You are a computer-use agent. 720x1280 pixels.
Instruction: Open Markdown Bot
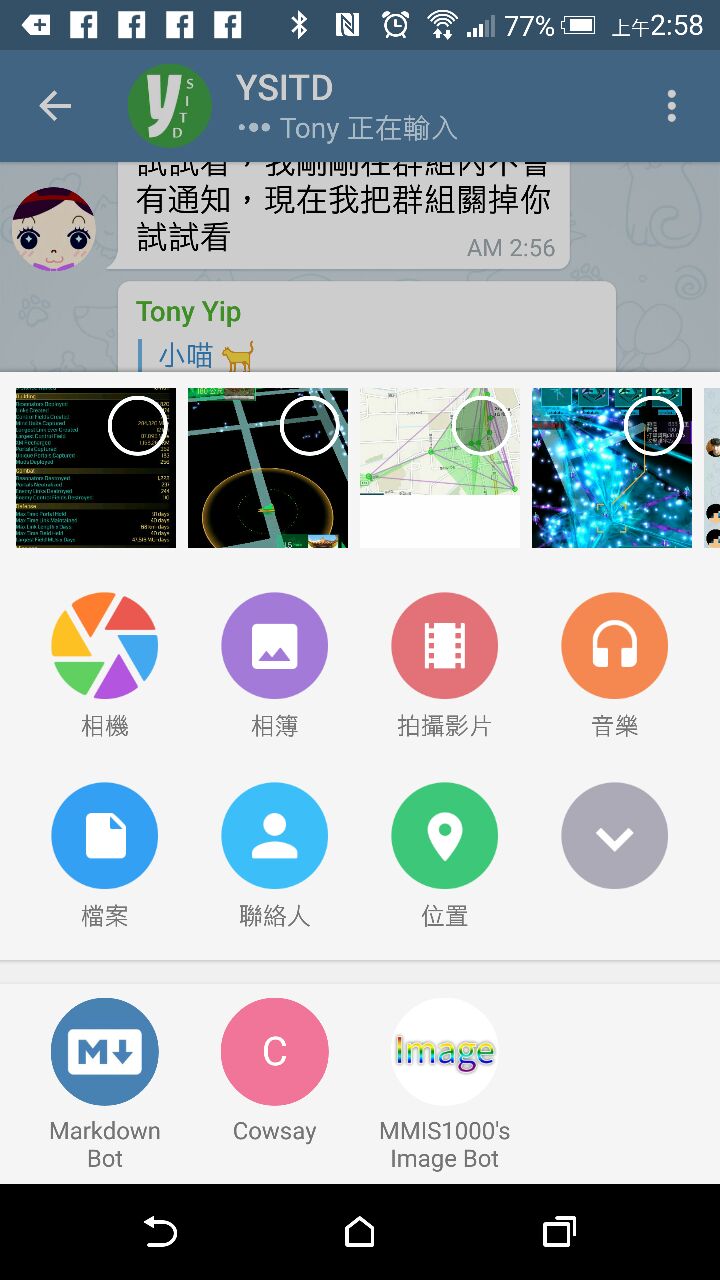tap(105, 1052)
